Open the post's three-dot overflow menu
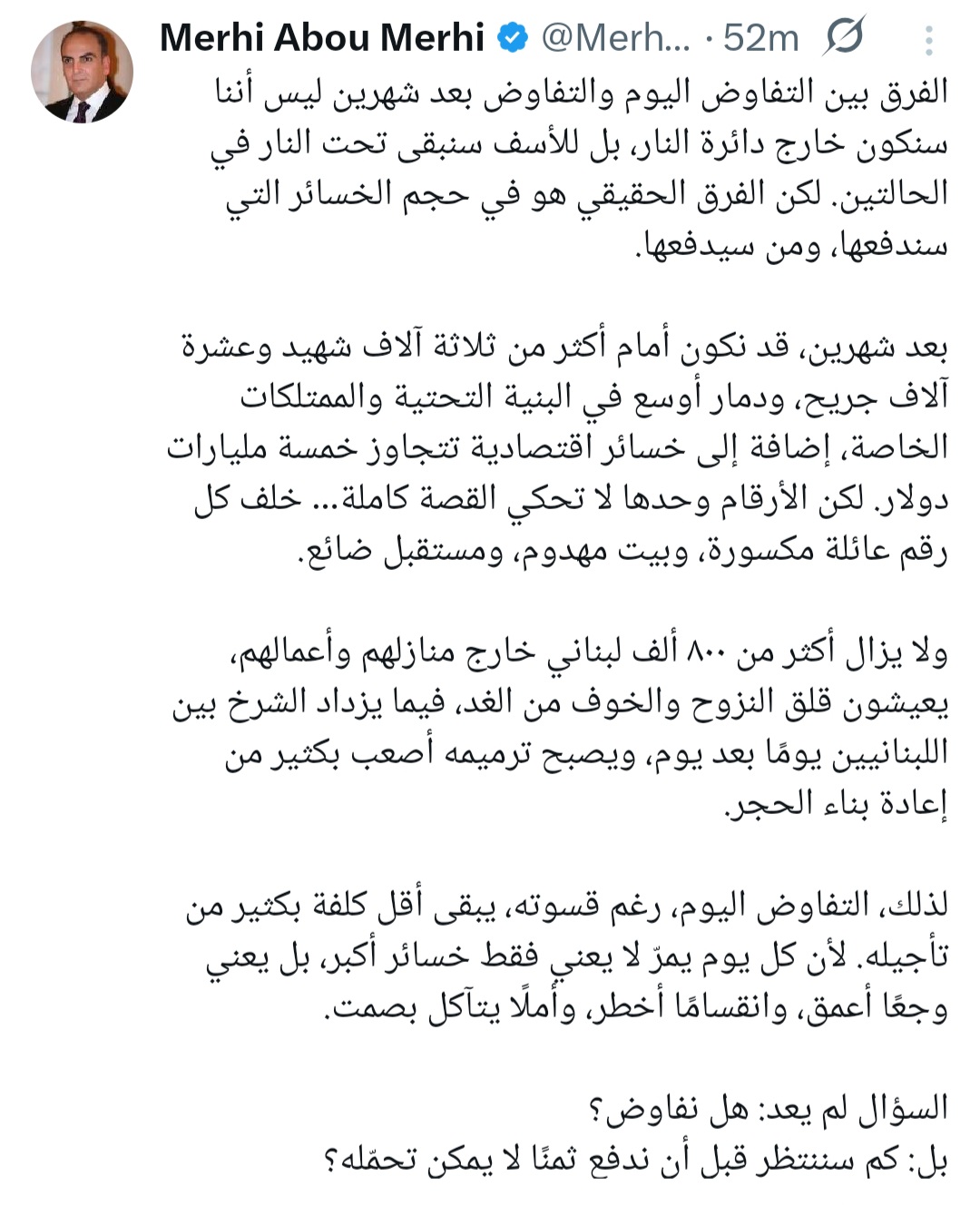 (x=928, y=41)
